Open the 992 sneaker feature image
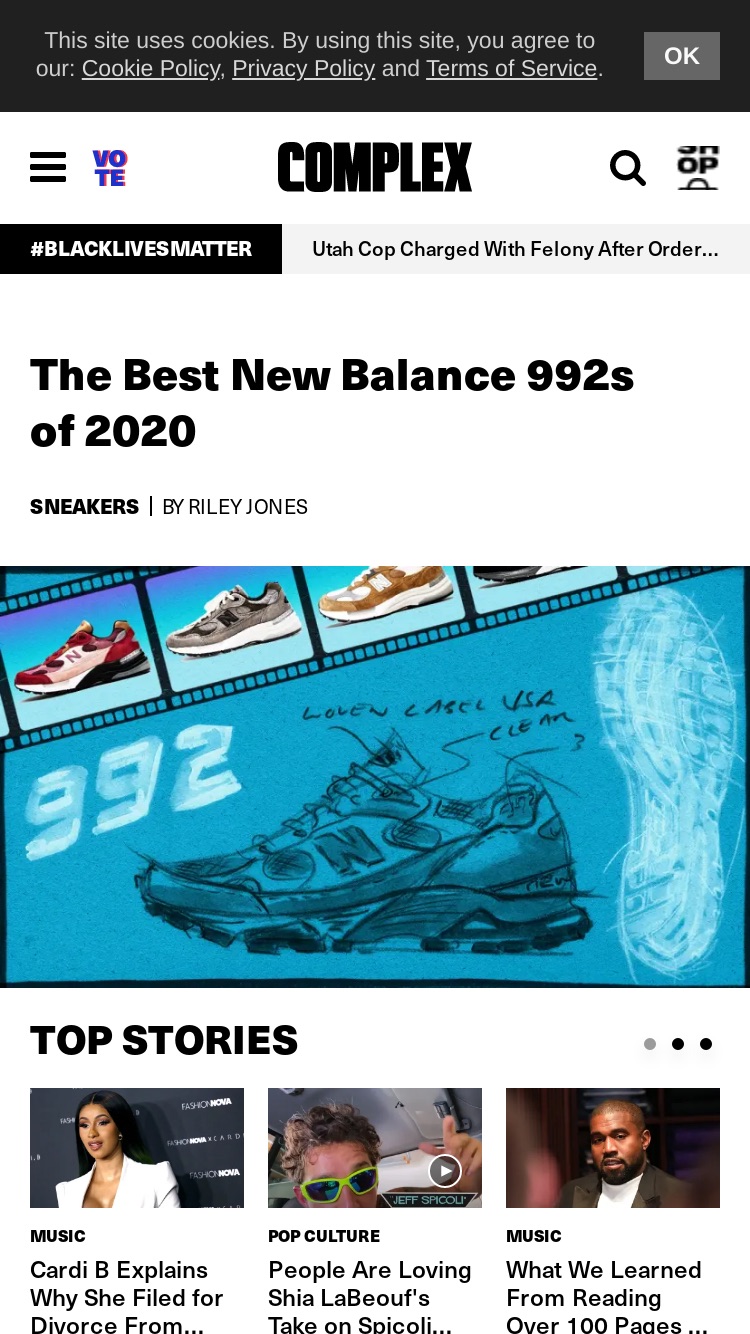The image size is (750, 1334). pos(375,777)
